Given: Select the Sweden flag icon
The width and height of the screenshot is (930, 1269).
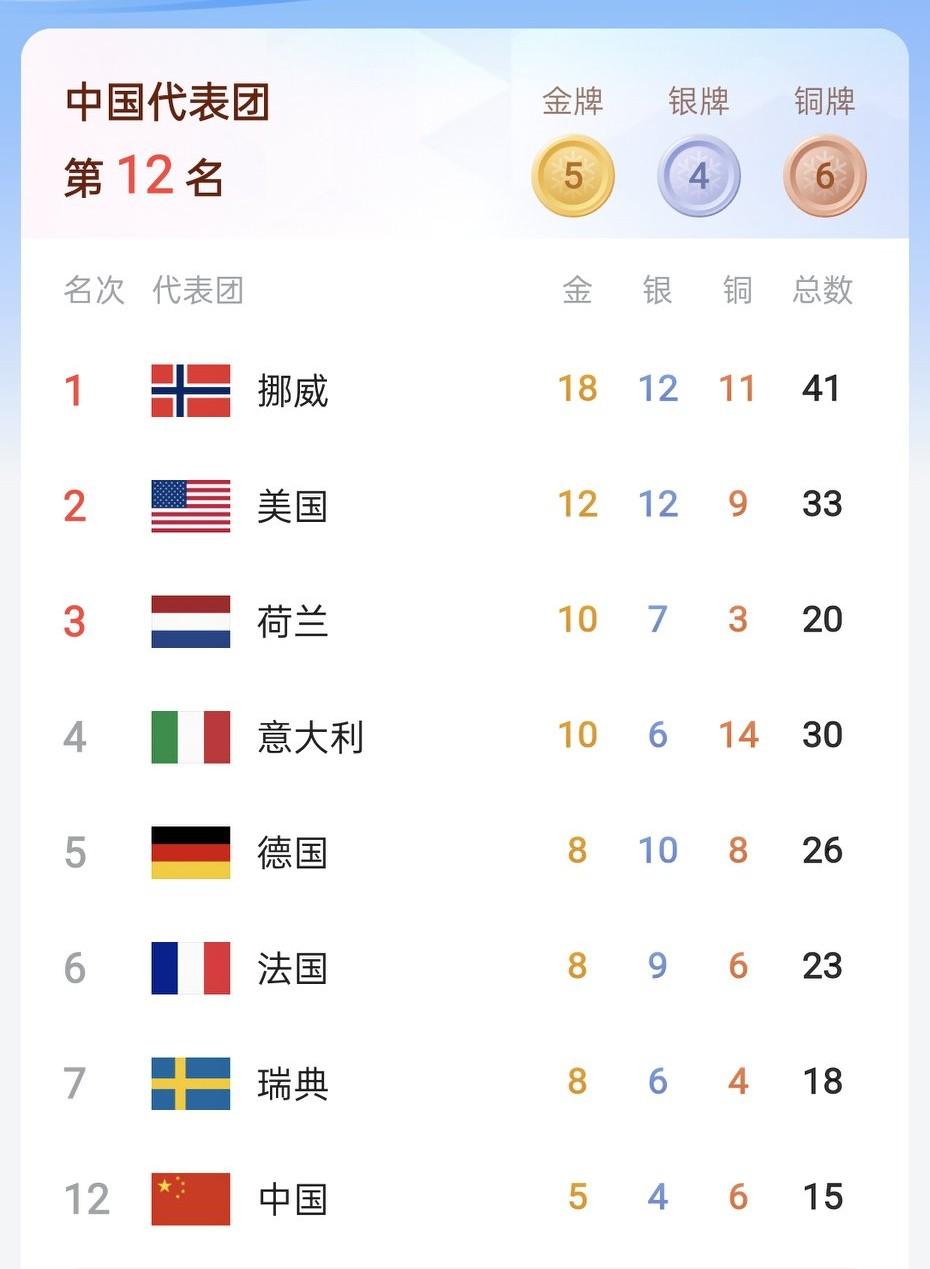Looking at the screenshot, I should tap(190, 1082).
